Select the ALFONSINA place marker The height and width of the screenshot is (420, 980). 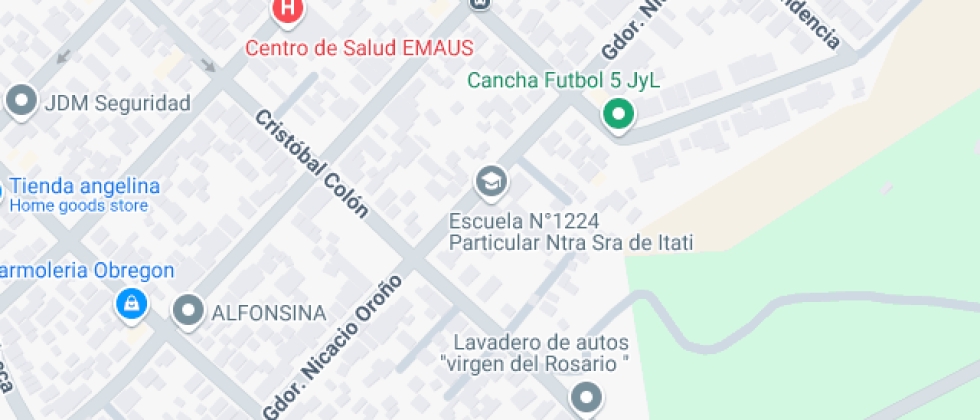point(188,312)
